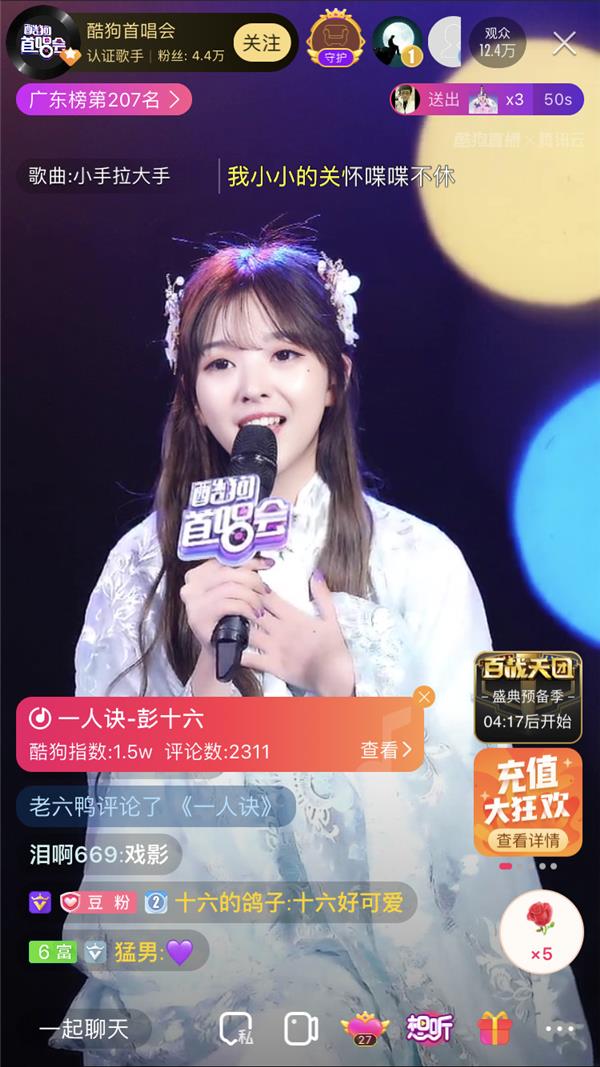Open private messages icon

(236, 1029)
